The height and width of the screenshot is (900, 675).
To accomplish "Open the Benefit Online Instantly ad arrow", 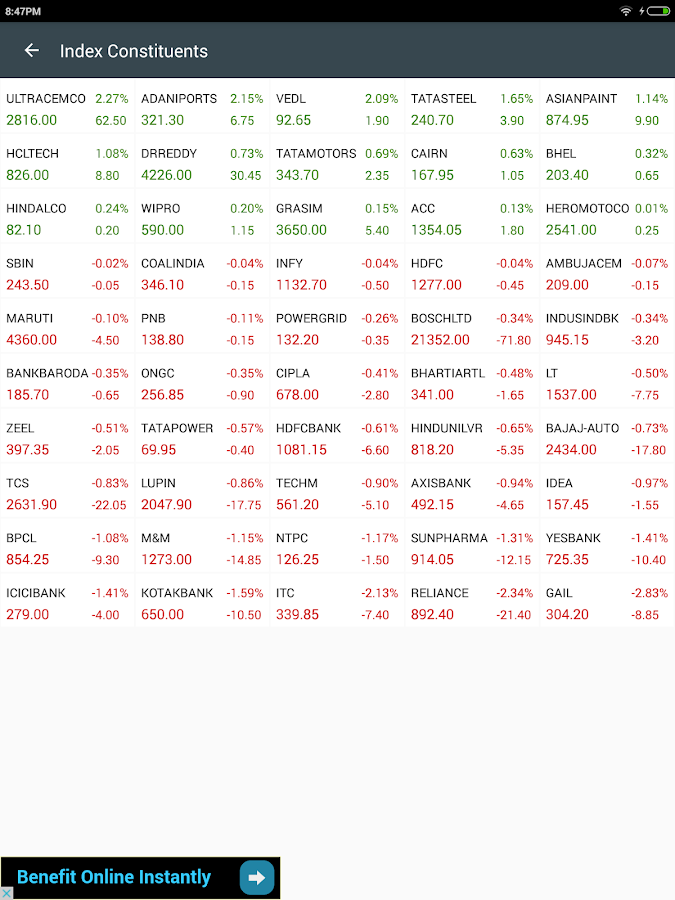I will click(x=257, y=878).
